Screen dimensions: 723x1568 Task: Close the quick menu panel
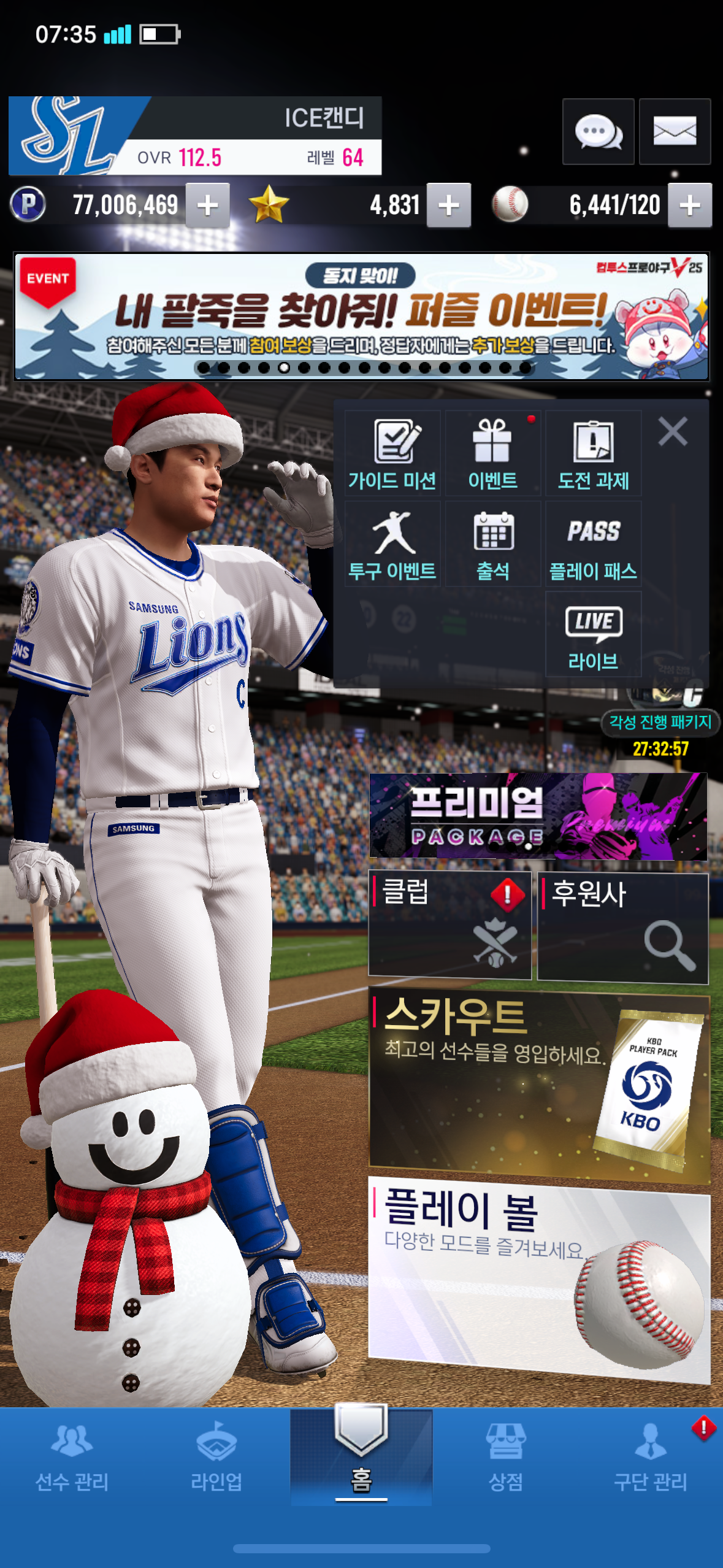pos(673,431)
